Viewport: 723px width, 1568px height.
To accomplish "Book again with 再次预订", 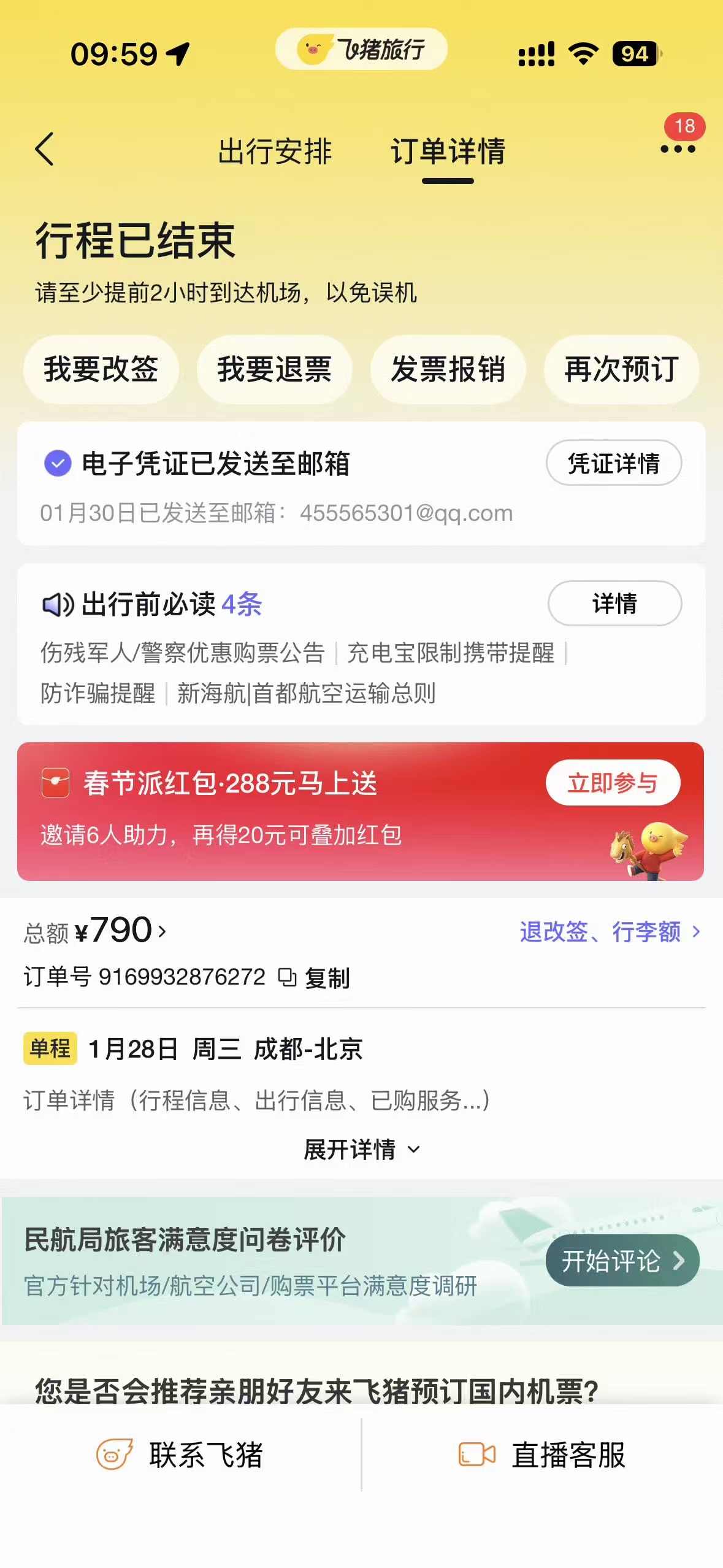I will coord(621,369).
